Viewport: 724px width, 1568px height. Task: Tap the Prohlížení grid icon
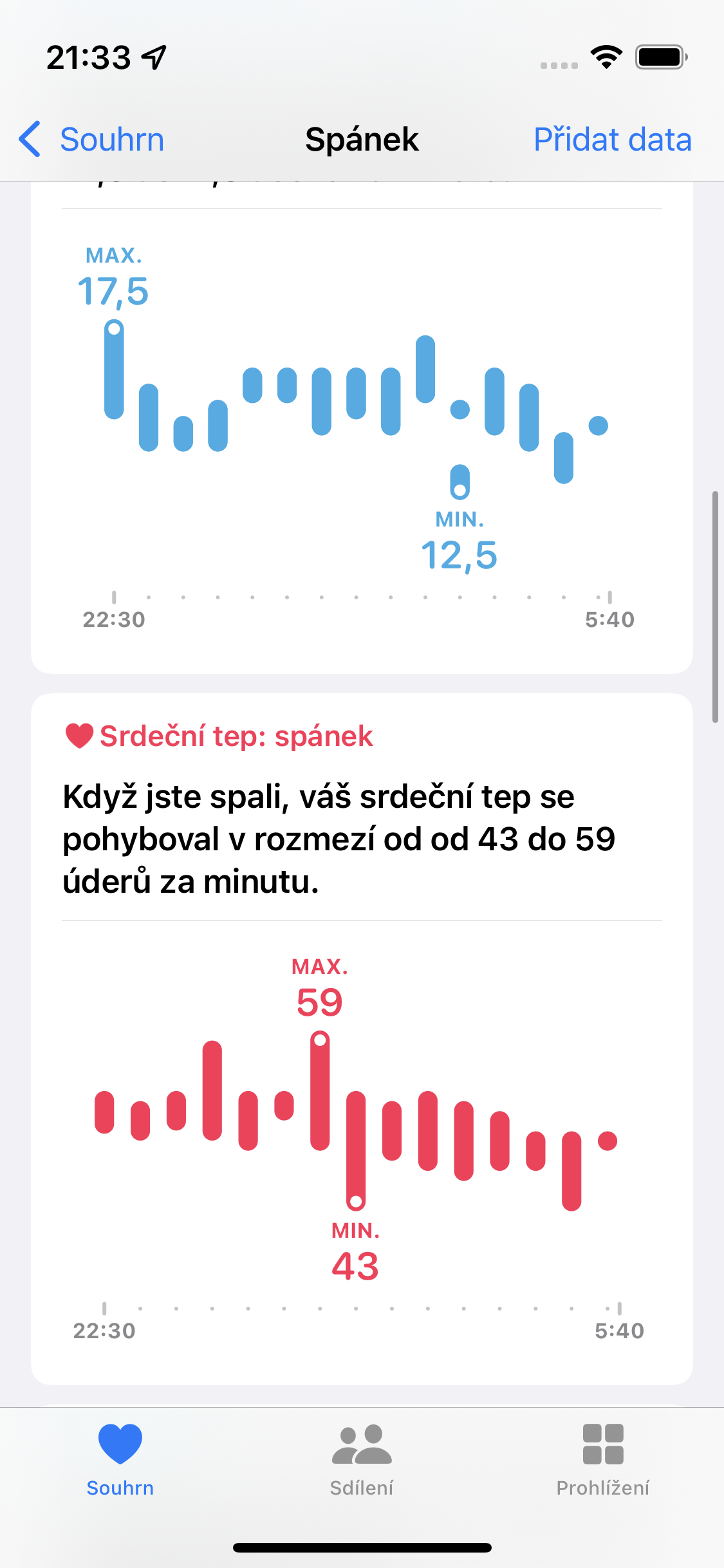click(603, 1445)
